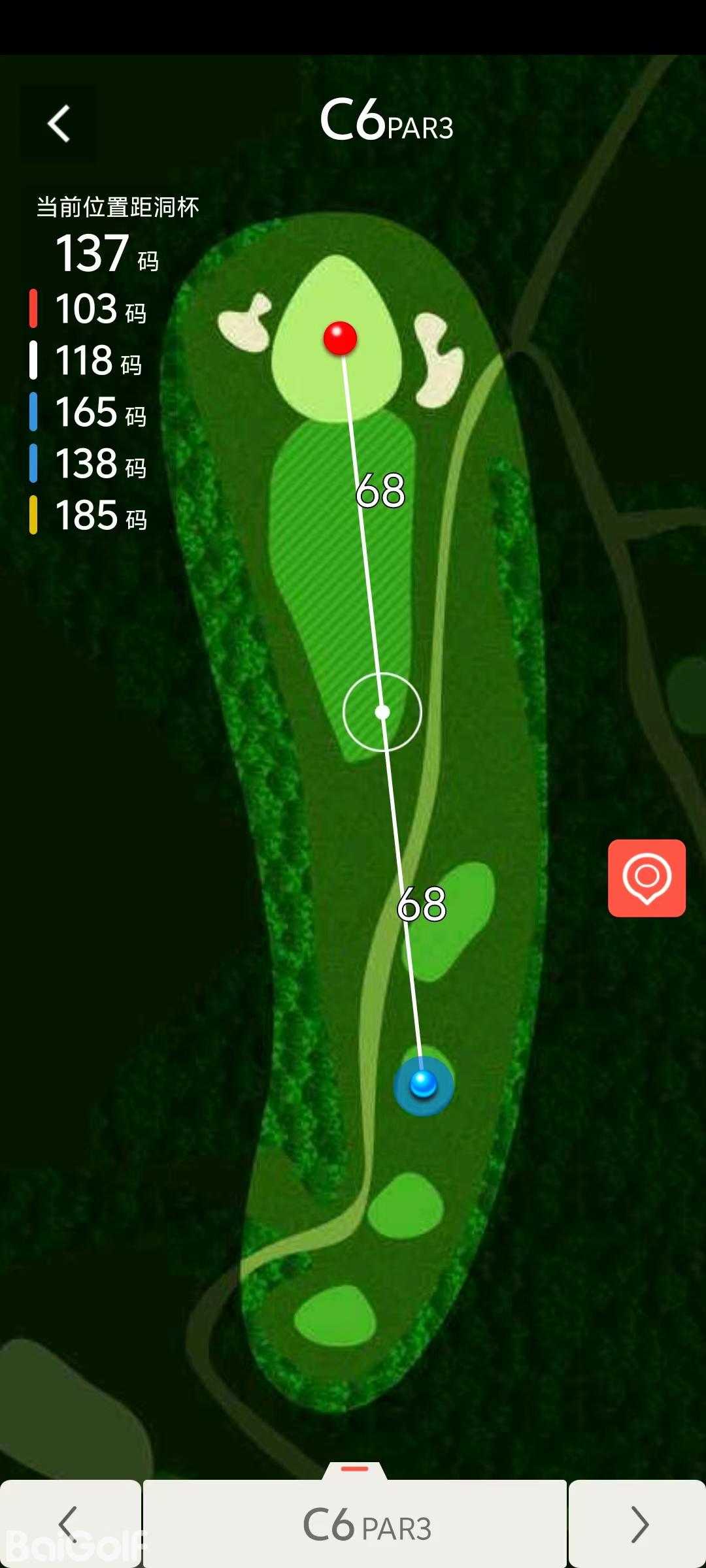Tap the red location pin button
Viewport: 706px width, 1568px height.
647,877
